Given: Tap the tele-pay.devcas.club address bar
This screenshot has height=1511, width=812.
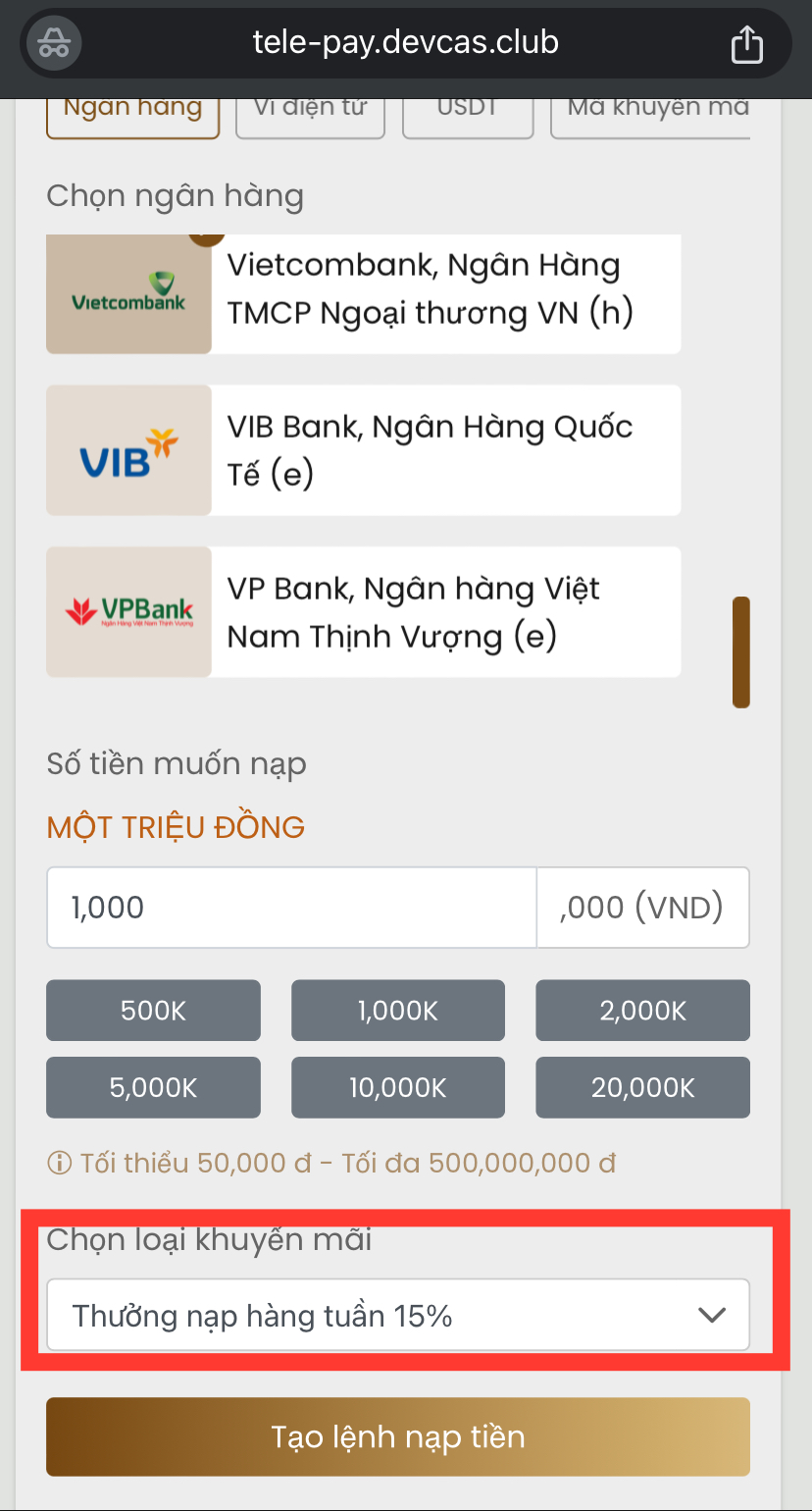Looking at the screenshot, I should point(405,43).
